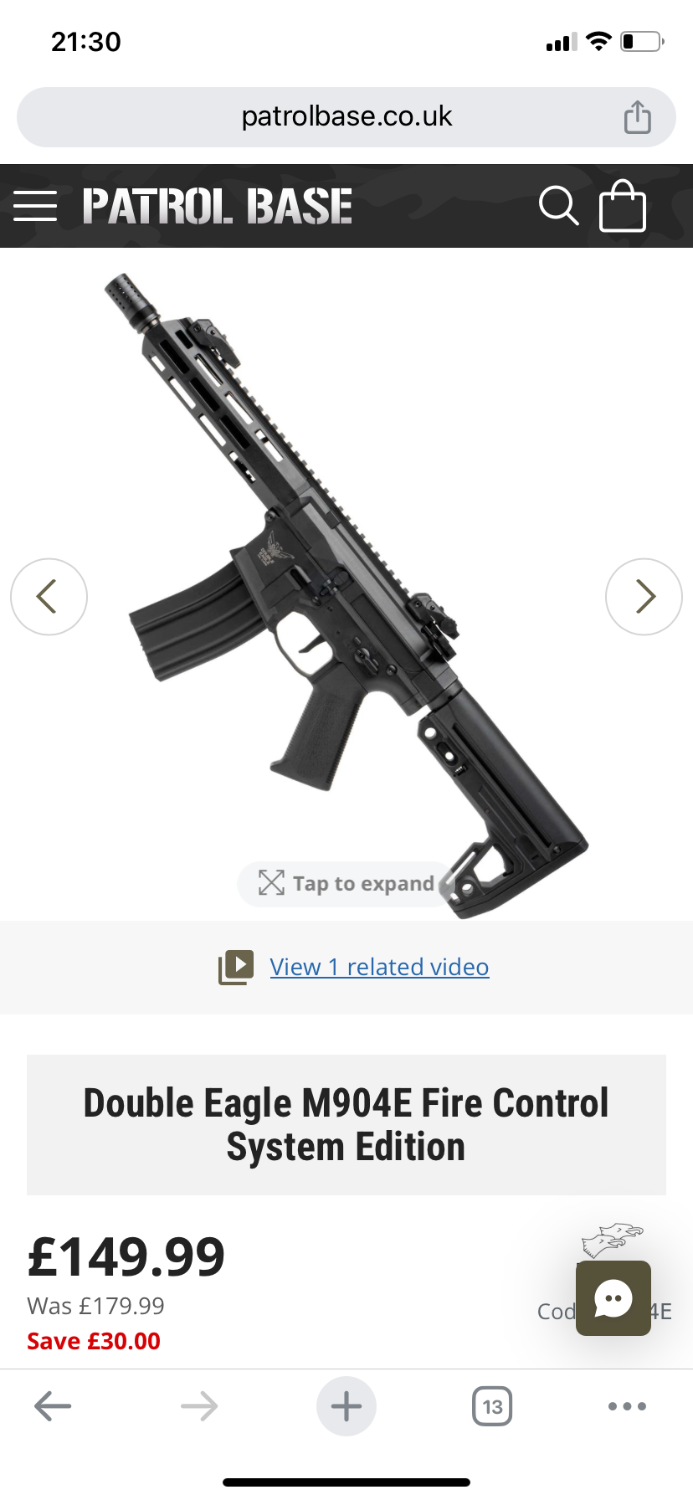Open the hamburger menu

click(35, 207)
